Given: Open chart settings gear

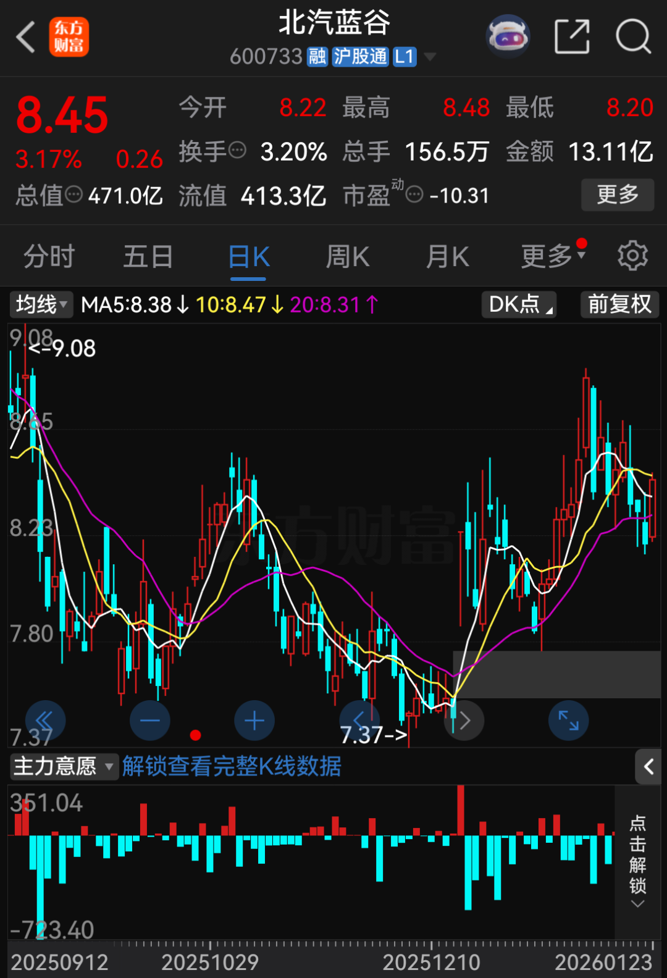Looking at the screenshot, I should pyautogui.click(x=632, y=256).
